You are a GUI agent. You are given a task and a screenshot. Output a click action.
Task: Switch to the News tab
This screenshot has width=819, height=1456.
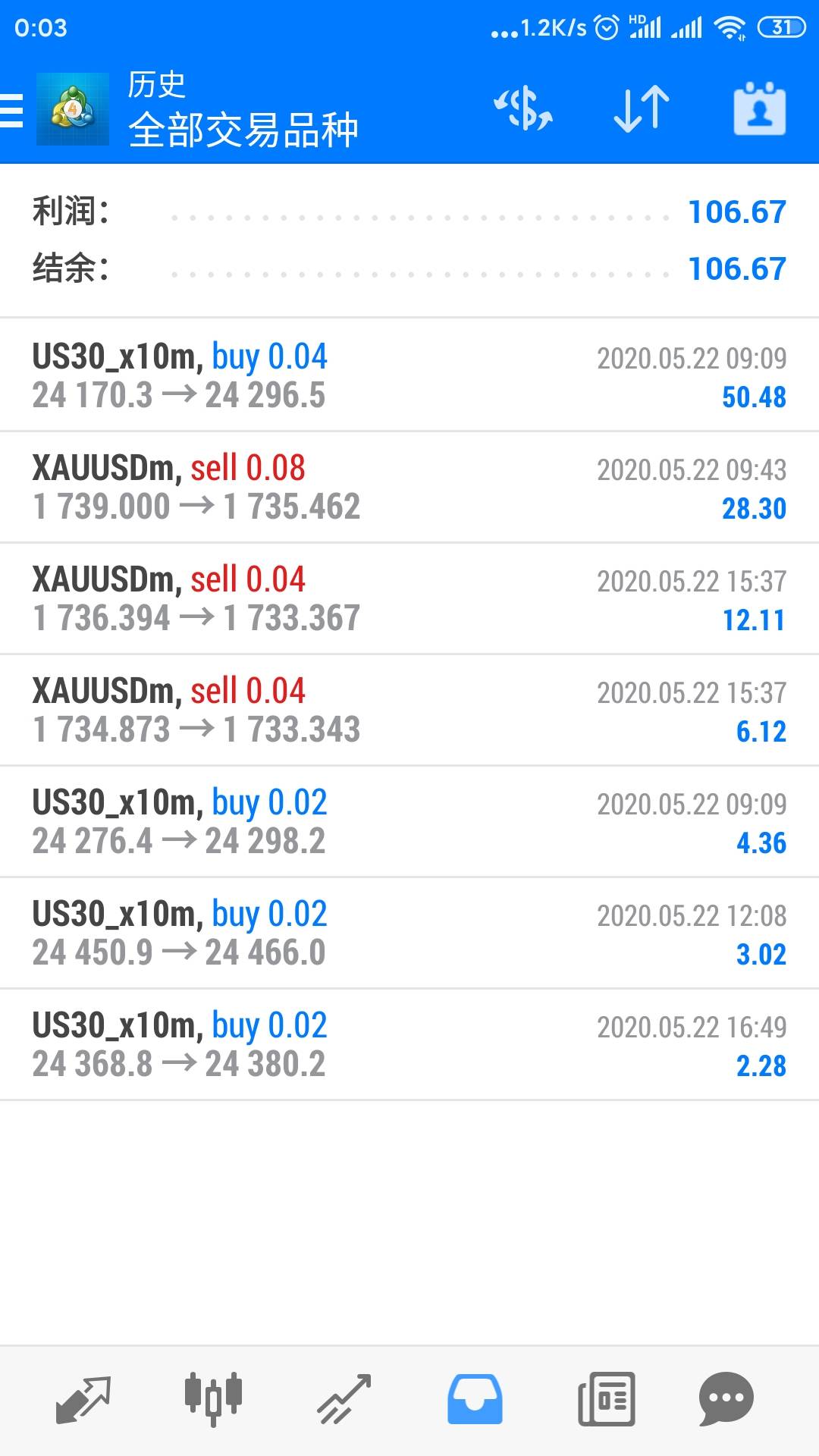606,1399
